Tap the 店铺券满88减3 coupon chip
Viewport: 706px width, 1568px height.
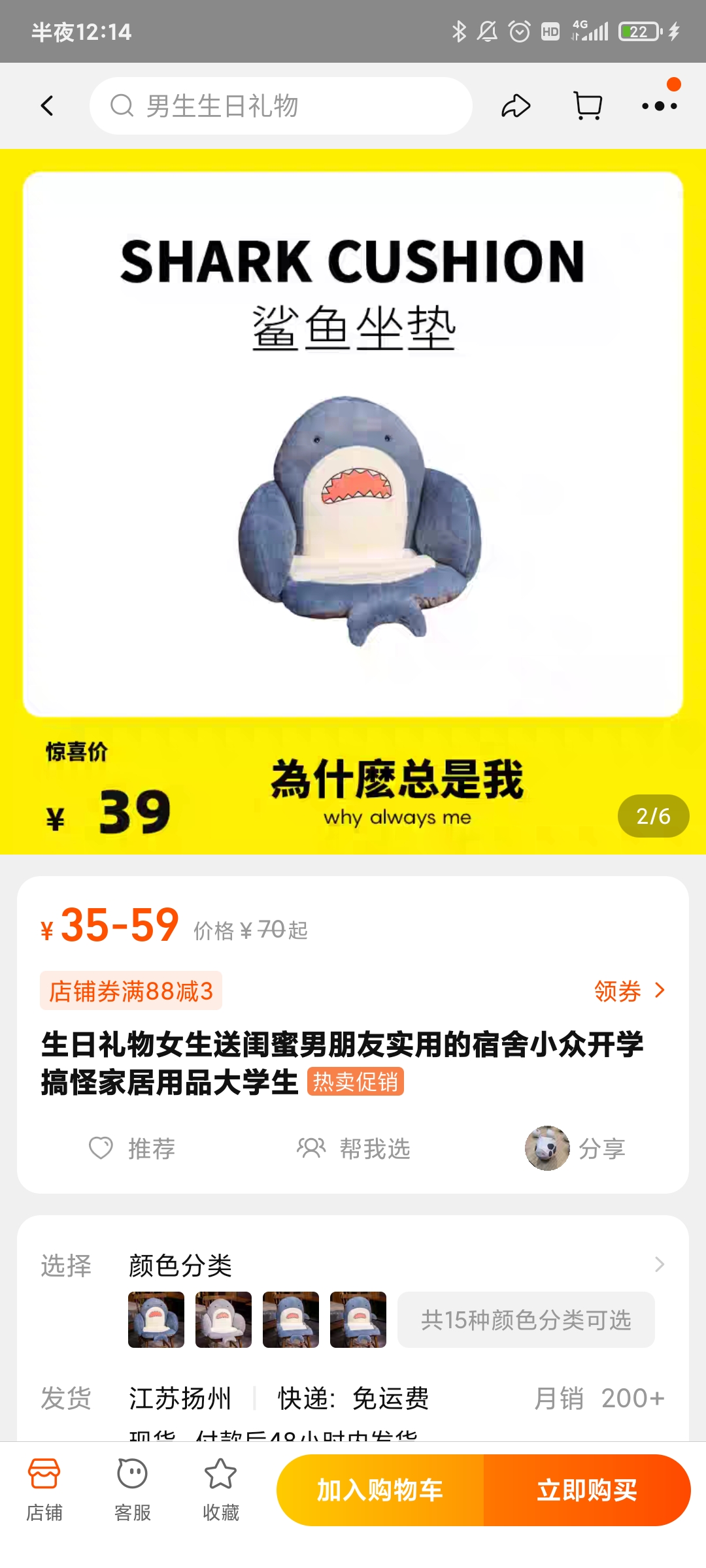131,991
